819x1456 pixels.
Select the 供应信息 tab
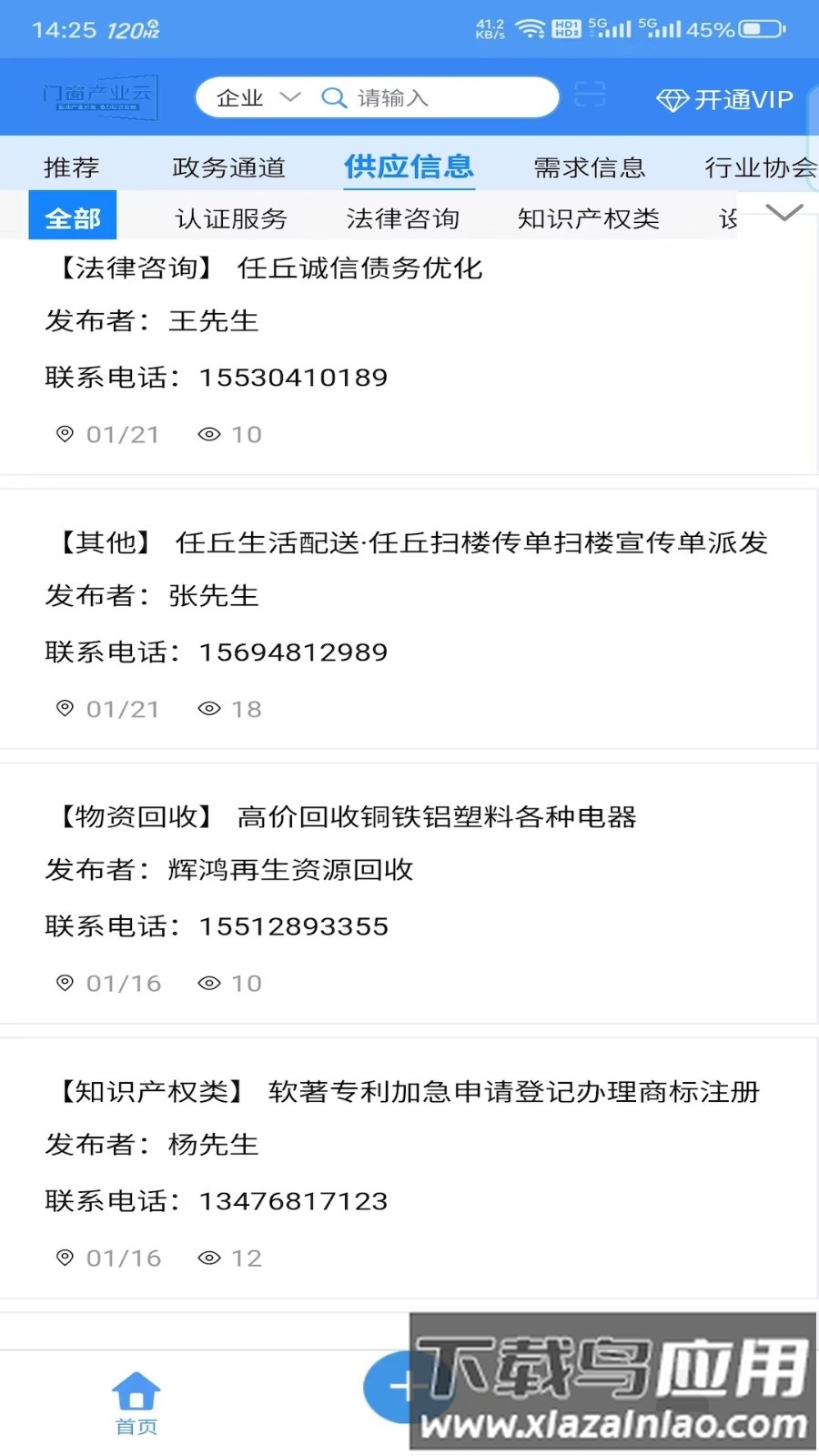tap(409, 167)
